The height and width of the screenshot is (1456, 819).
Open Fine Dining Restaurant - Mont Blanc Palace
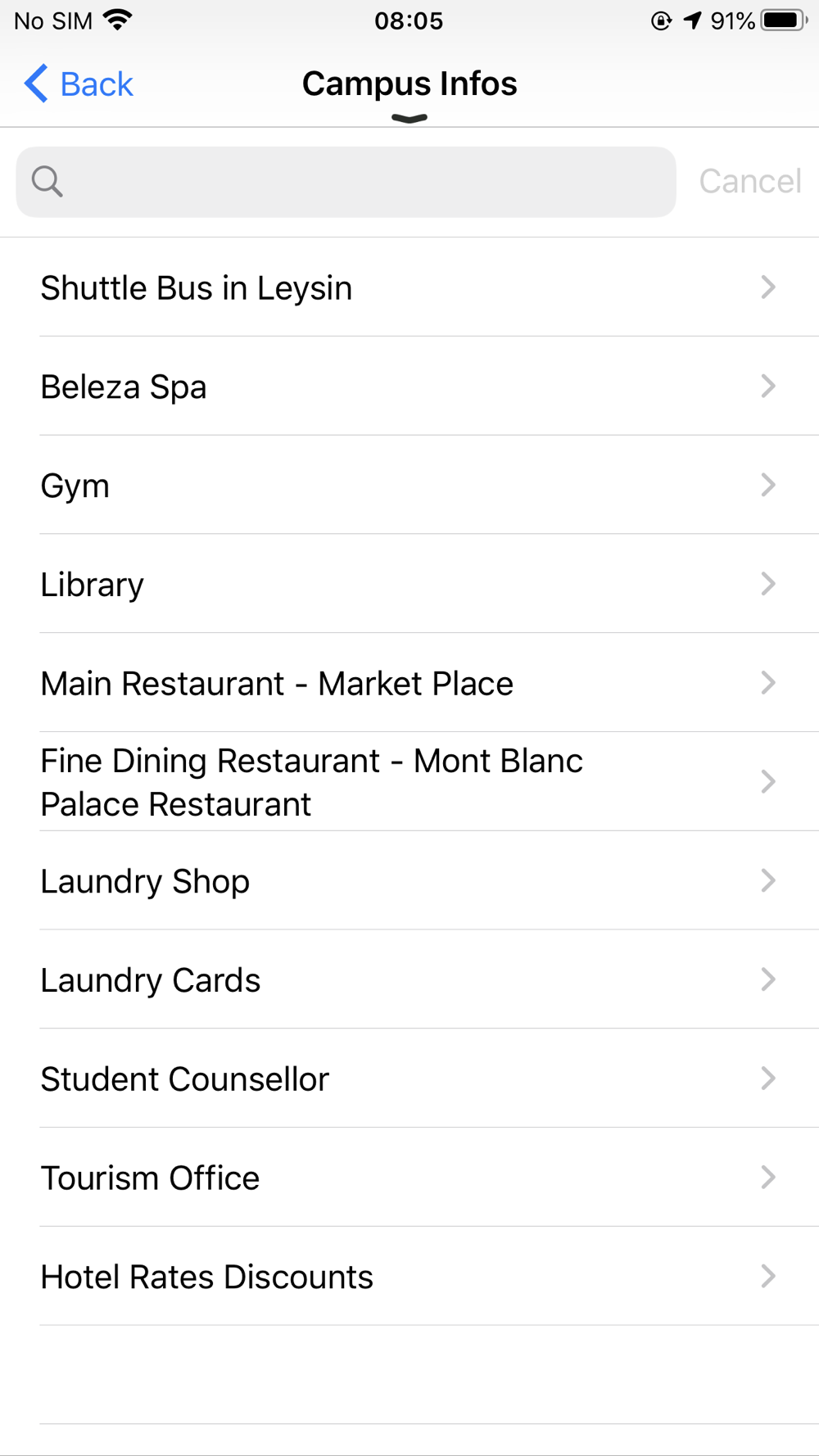click(409, 782)
